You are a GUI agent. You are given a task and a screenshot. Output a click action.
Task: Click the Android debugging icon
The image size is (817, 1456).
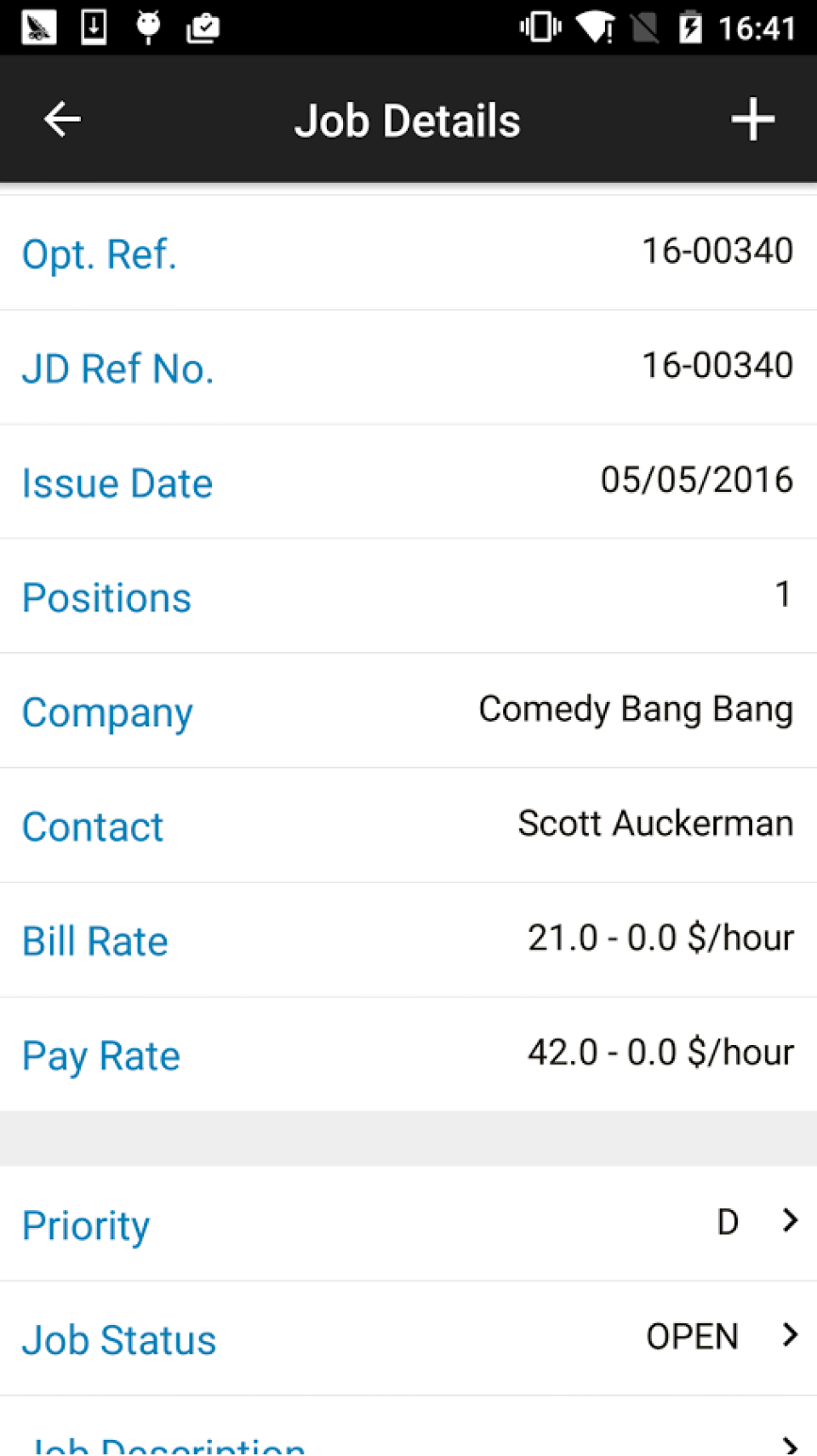[148, 26]
